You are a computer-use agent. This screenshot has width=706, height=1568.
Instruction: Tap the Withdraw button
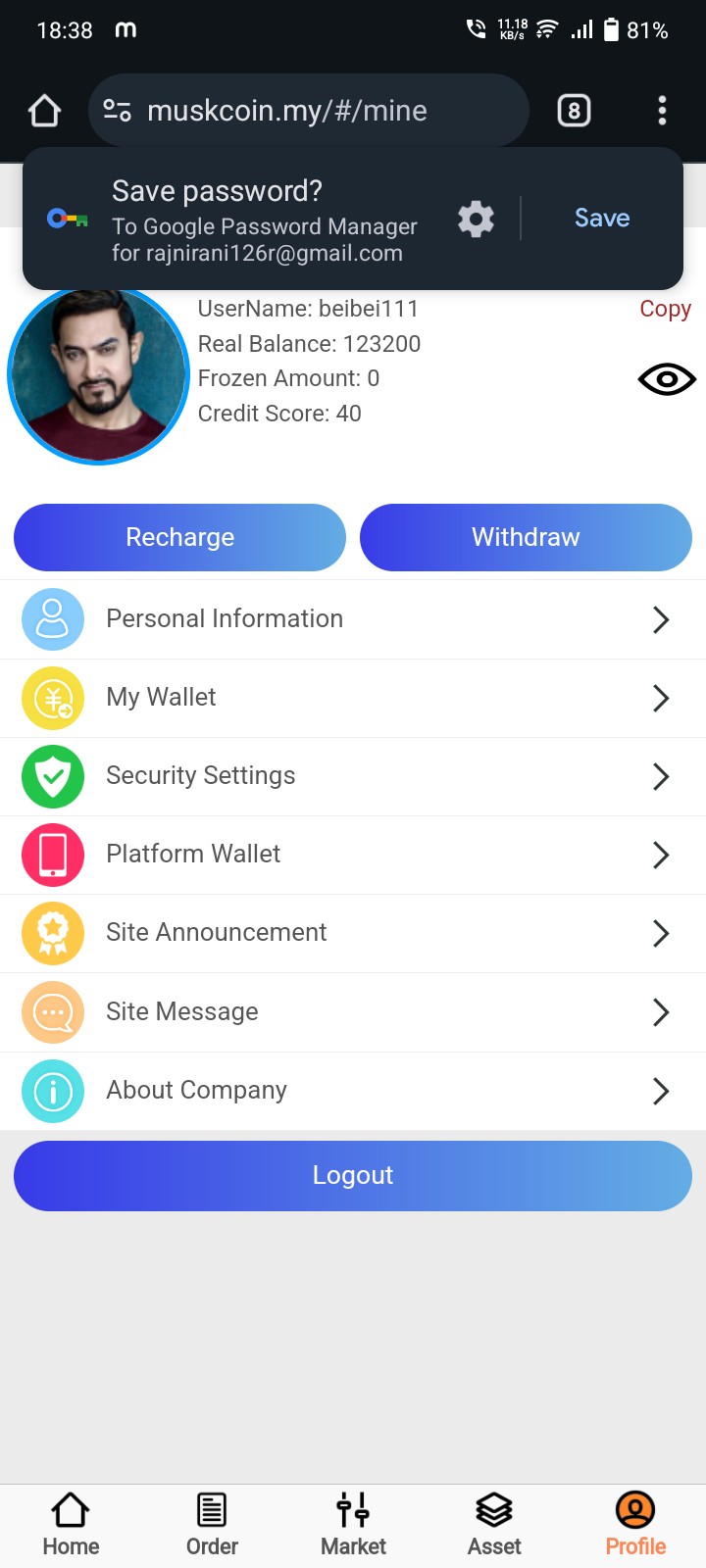coord(526,537)
